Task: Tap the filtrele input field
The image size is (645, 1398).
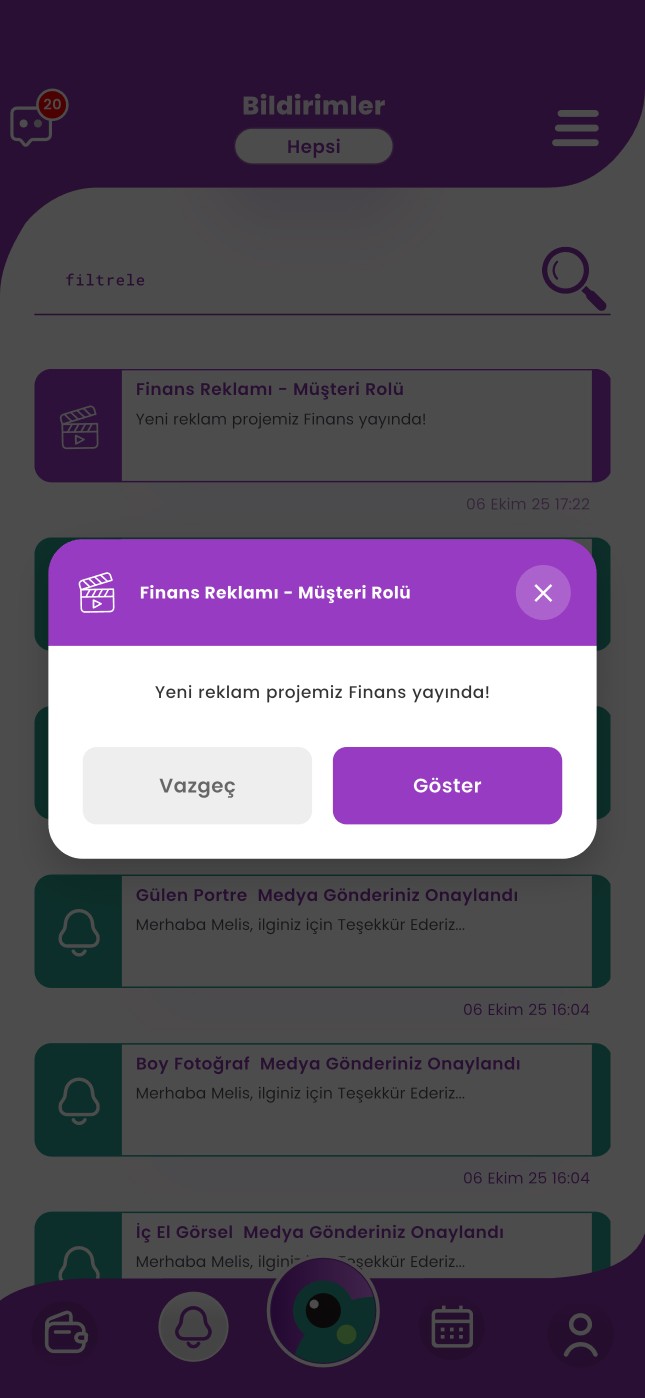Action: pos(280,281)
